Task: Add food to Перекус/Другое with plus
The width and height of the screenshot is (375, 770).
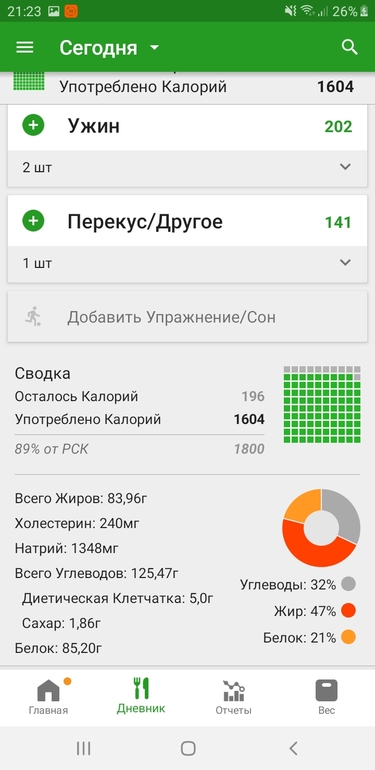Action: coord(33,221)
